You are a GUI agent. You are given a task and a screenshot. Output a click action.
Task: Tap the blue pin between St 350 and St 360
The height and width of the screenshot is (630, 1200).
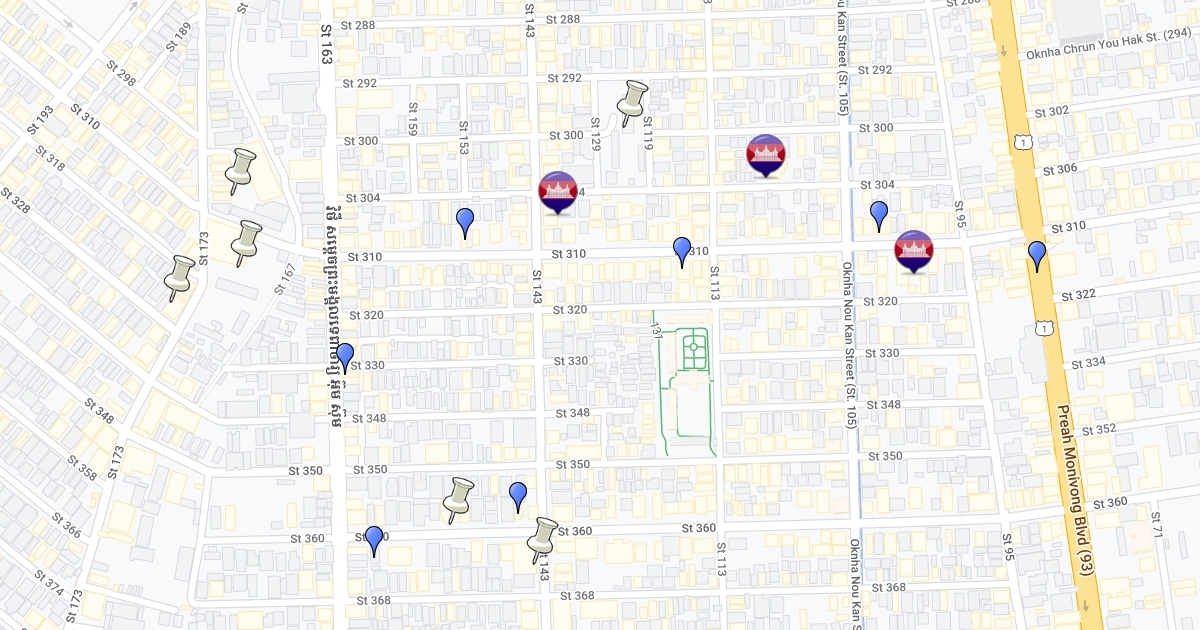click(x=518, y=496)
